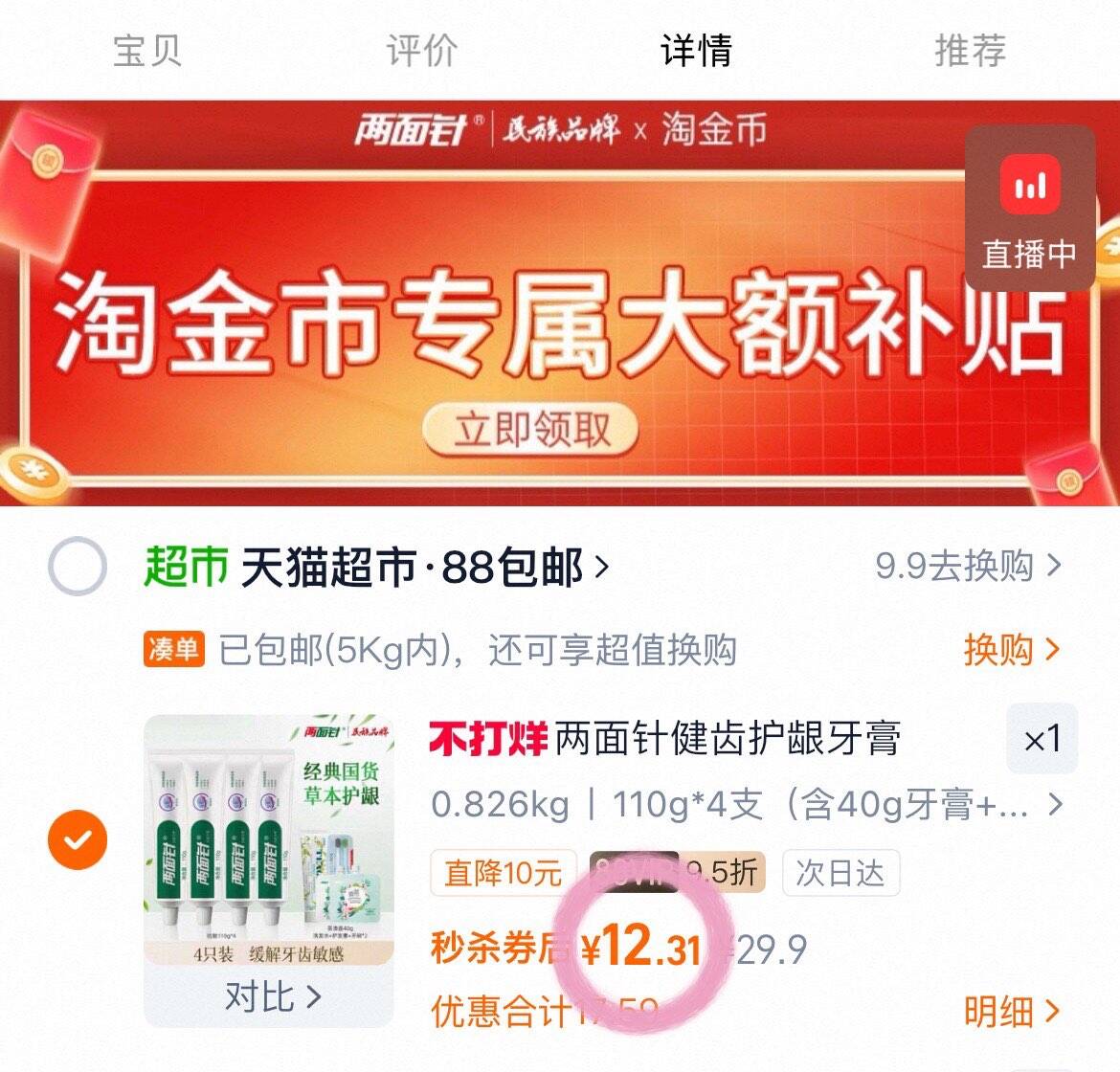Switch to the 评价 tab
The height and width of the screenshot is (1072, 1120).
point(422,51)
